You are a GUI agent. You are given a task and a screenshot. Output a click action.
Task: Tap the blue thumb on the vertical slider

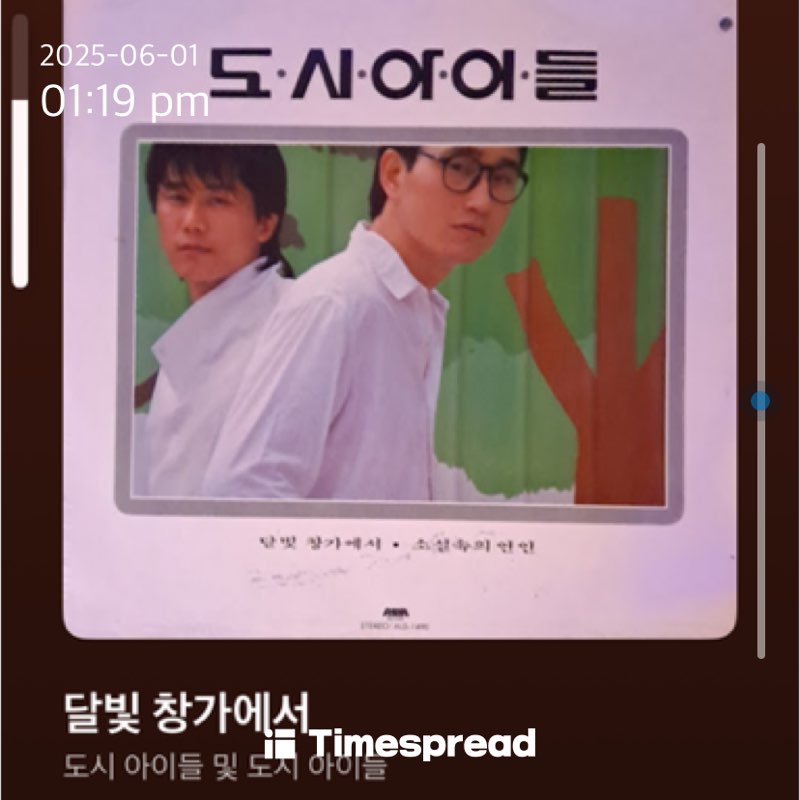click(761, 401)
